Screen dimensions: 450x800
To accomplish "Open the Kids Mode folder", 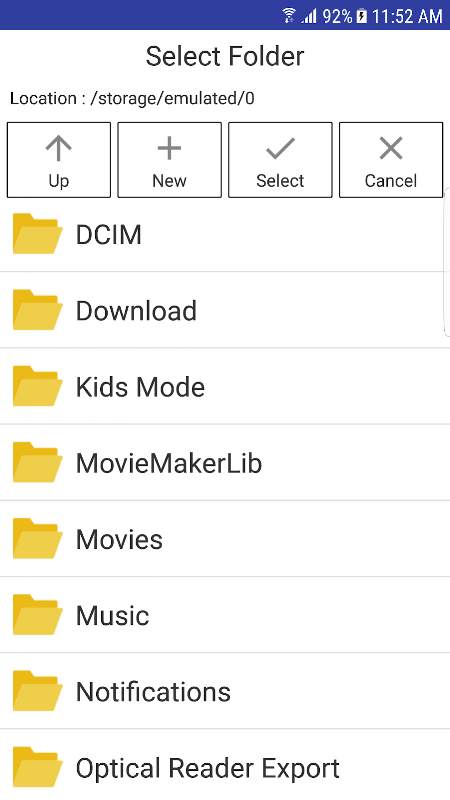I will click(225, 386).
